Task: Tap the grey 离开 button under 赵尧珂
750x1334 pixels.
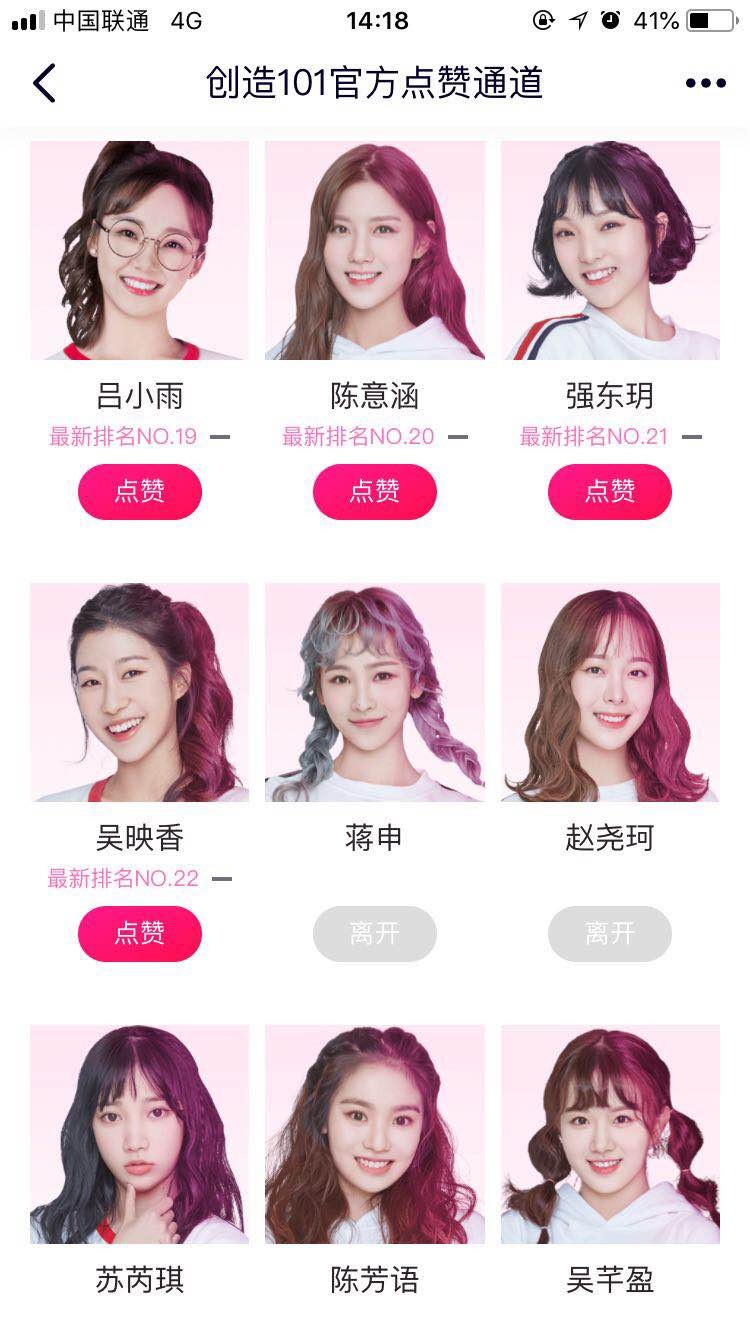Action: 610,933
